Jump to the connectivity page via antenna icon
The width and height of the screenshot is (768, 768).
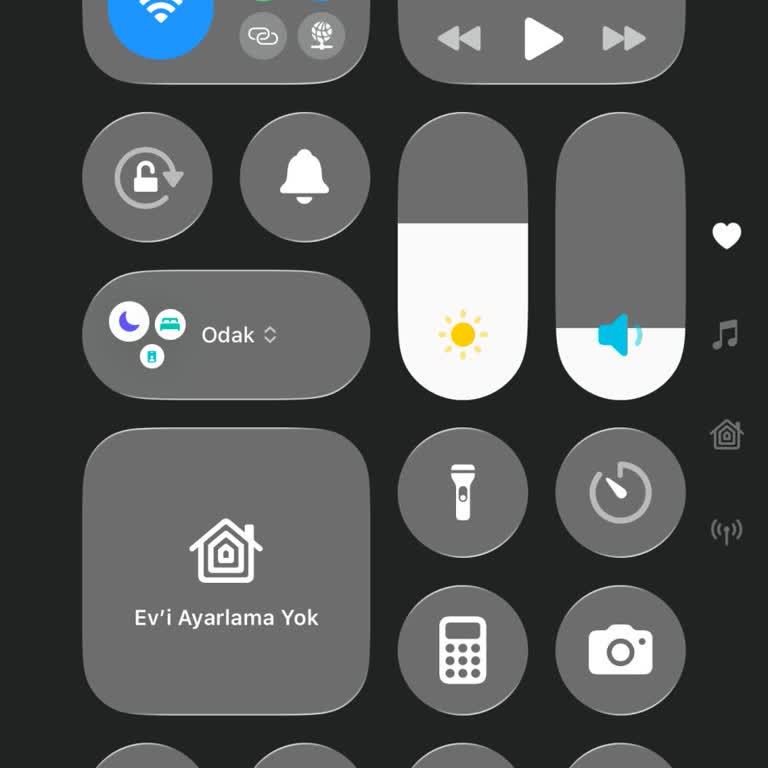point(726,531)
